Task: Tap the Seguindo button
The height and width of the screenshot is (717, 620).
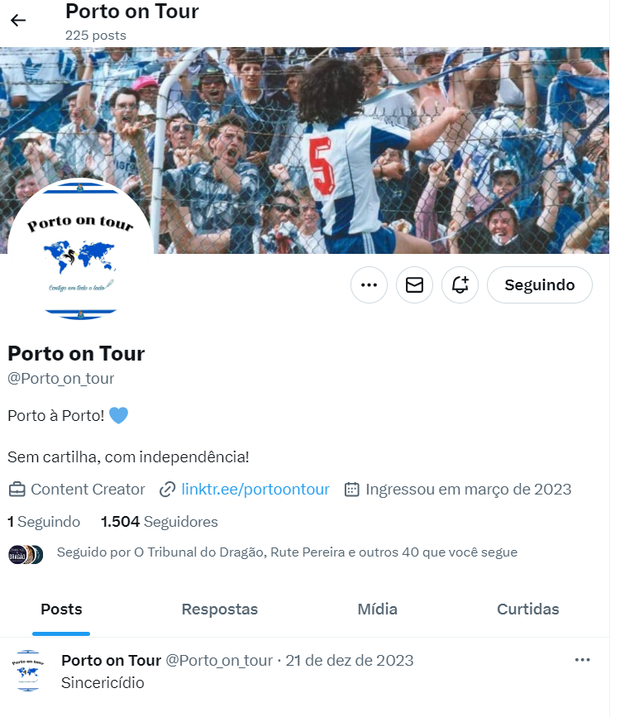Action: (539, 285)
